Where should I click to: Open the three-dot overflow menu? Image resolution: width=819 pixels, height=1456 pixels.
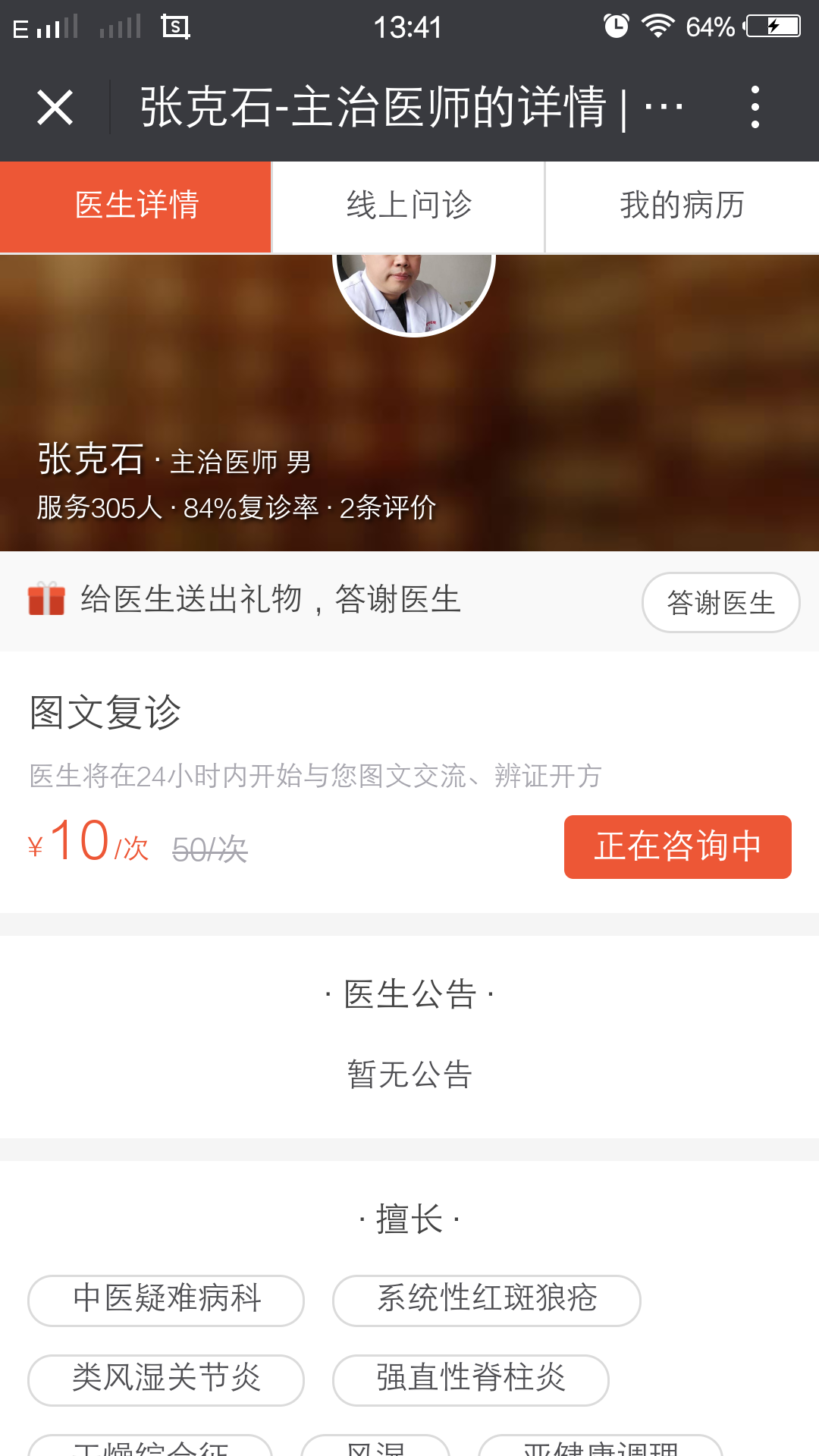(x=755, y=107)
